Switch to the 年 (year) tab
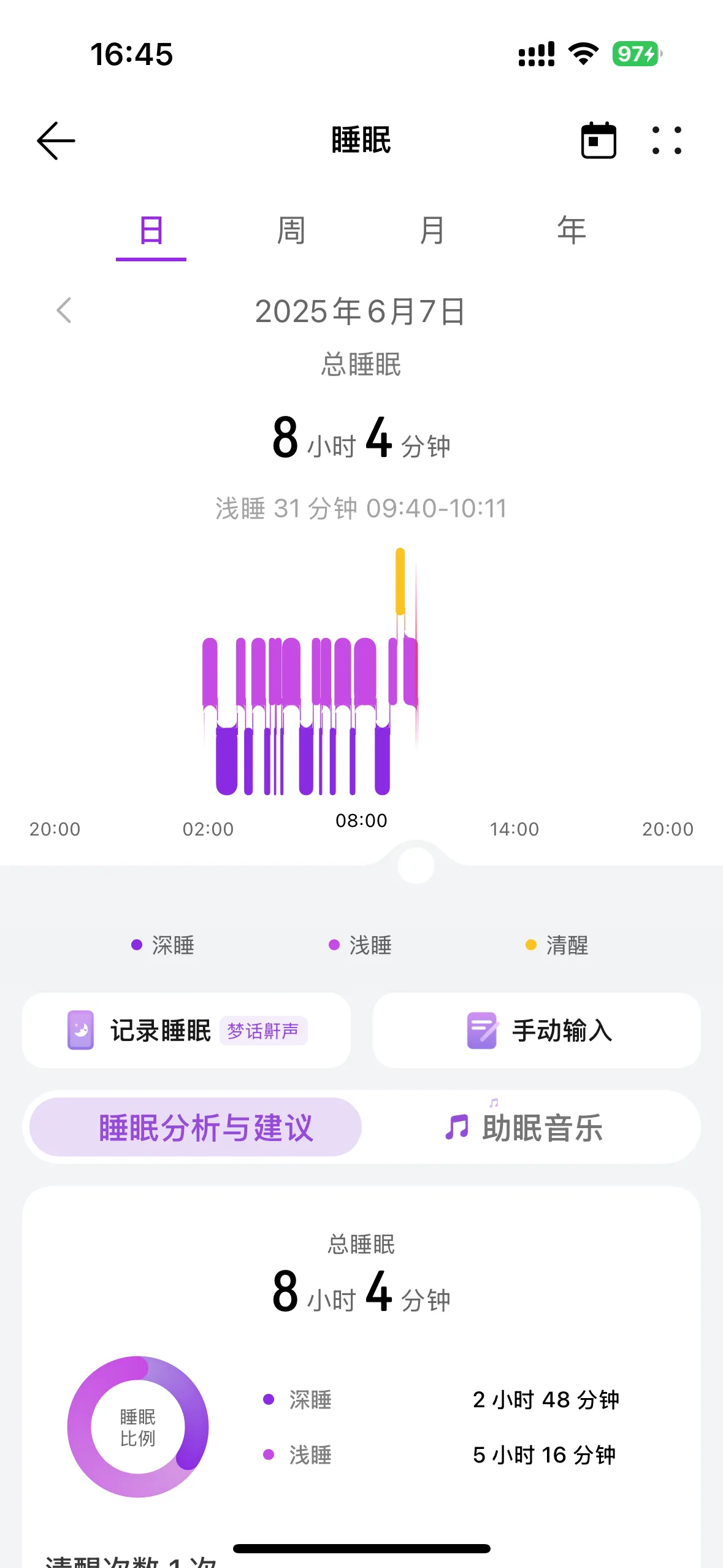 tap(572, 231)
